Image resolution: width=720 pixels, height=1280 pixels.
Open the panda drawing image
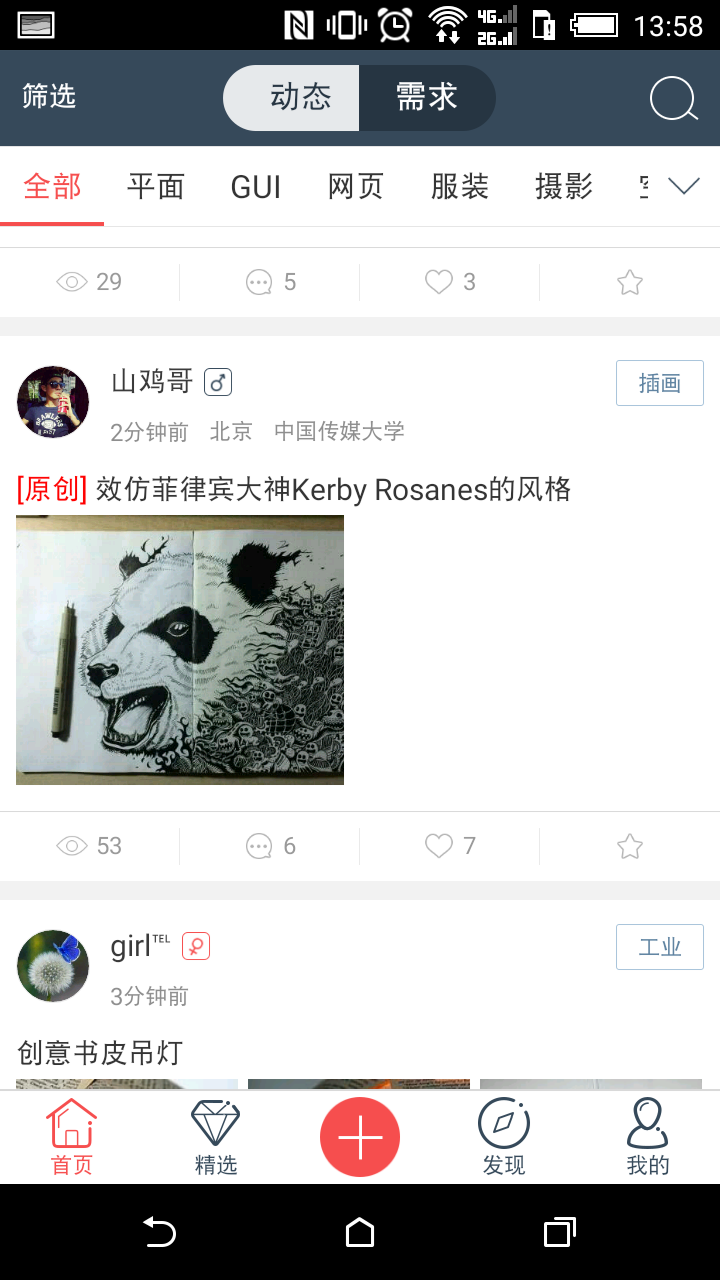coord(180,650)
